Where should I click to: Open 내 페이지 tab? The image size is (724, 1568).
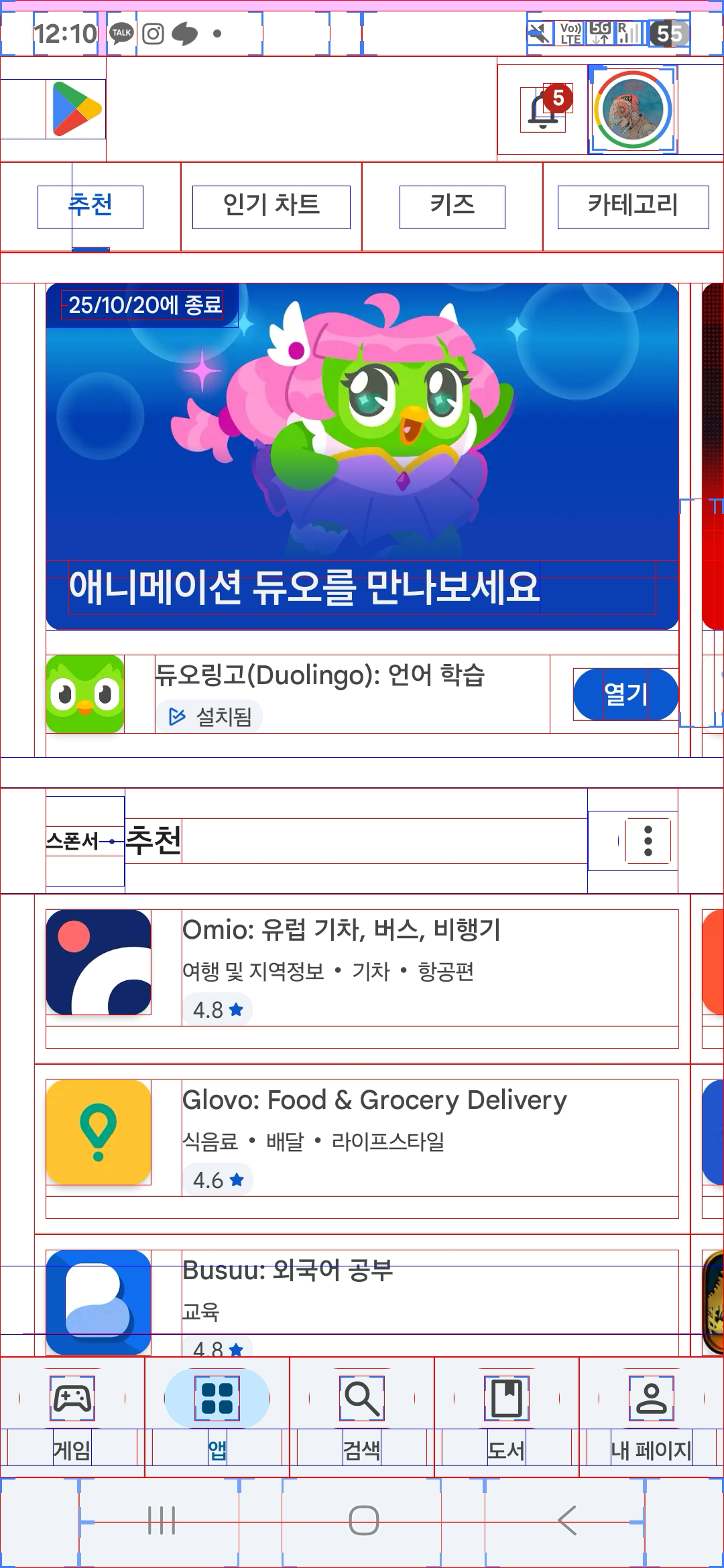coord(651,1414)
